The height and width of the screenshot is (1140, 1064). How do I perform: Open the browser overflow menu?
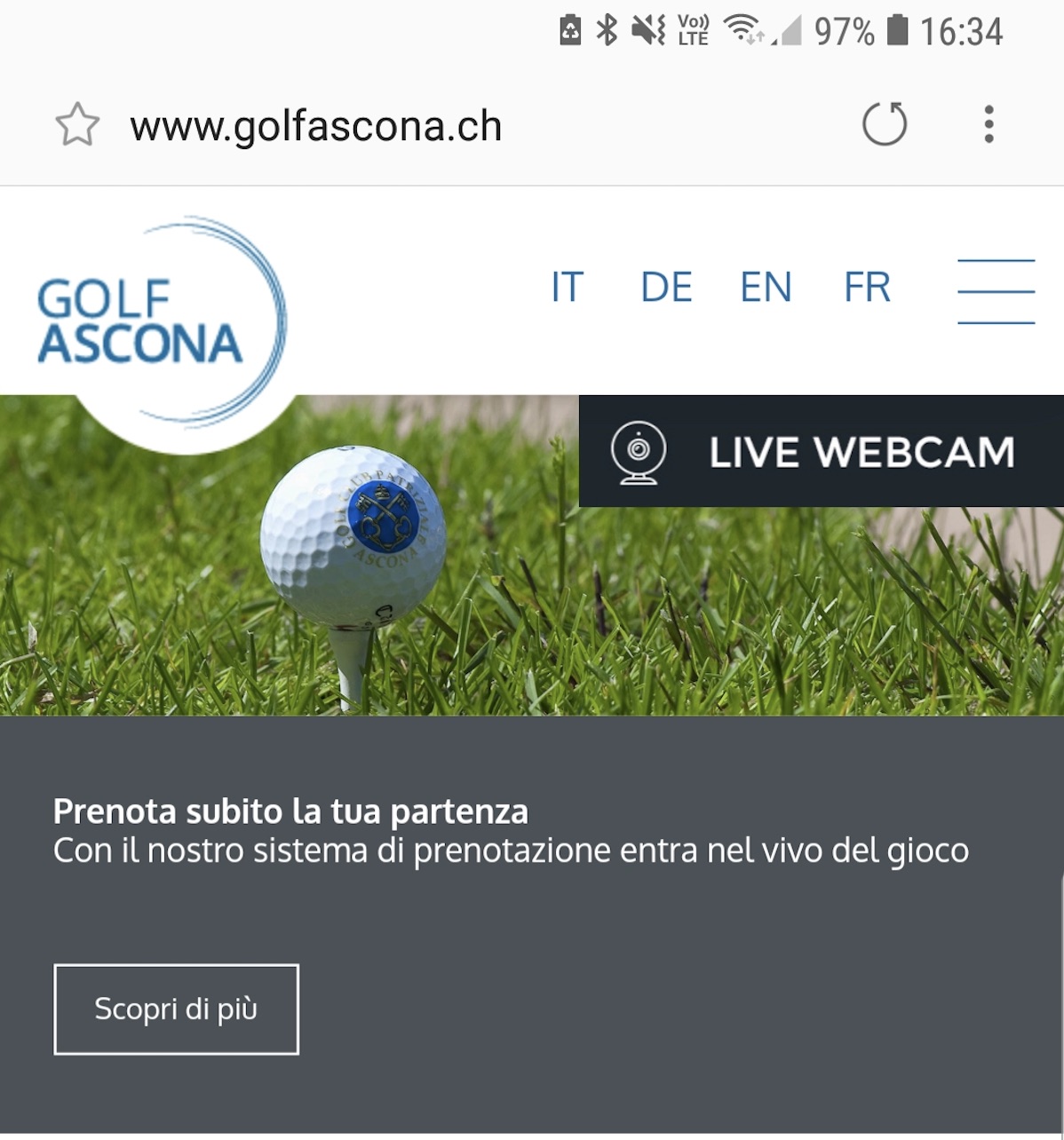(989, 124)
